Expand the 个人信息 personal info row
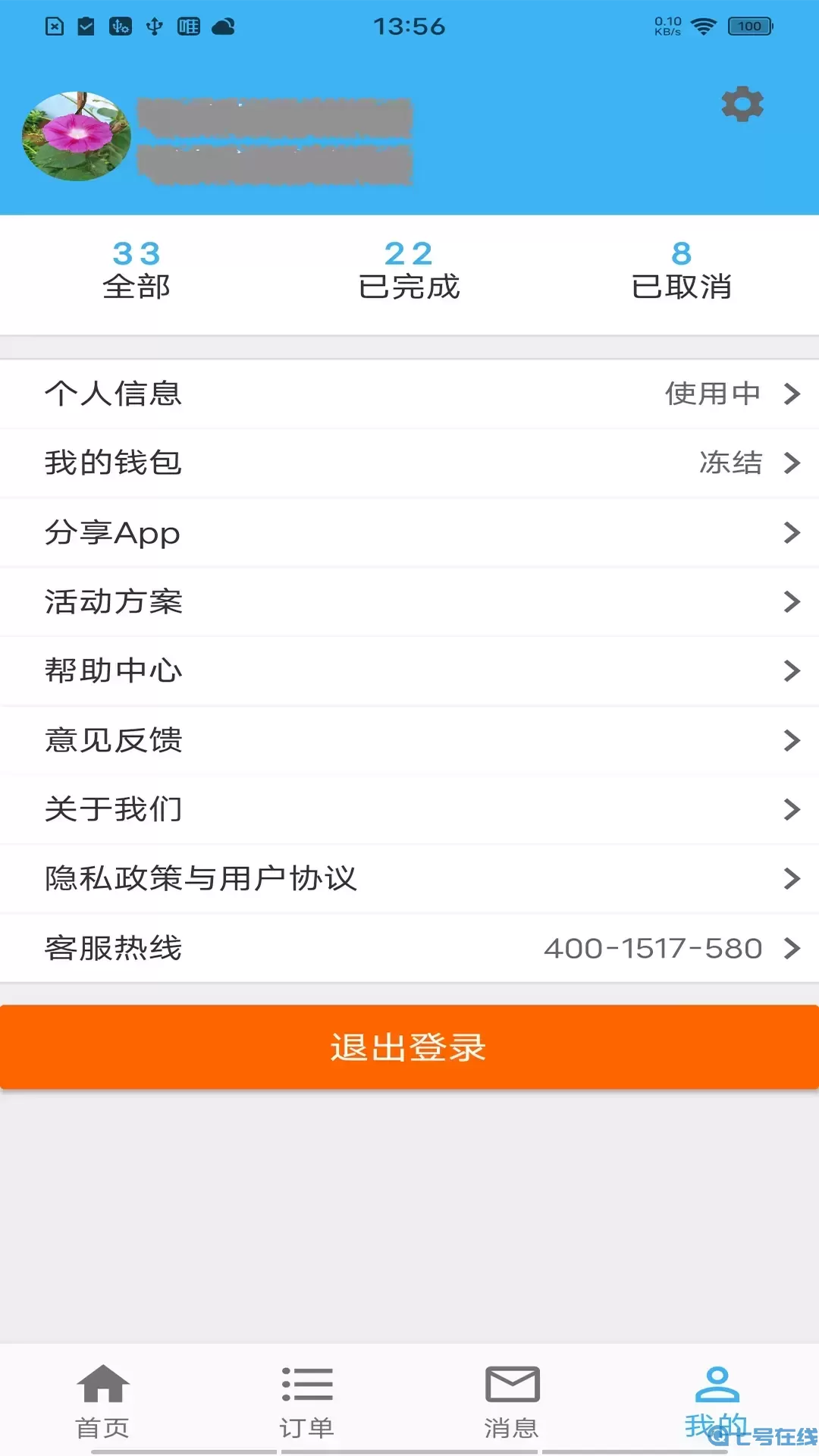819x1456 pixels. pyautogui.click(x=409, y=394)
